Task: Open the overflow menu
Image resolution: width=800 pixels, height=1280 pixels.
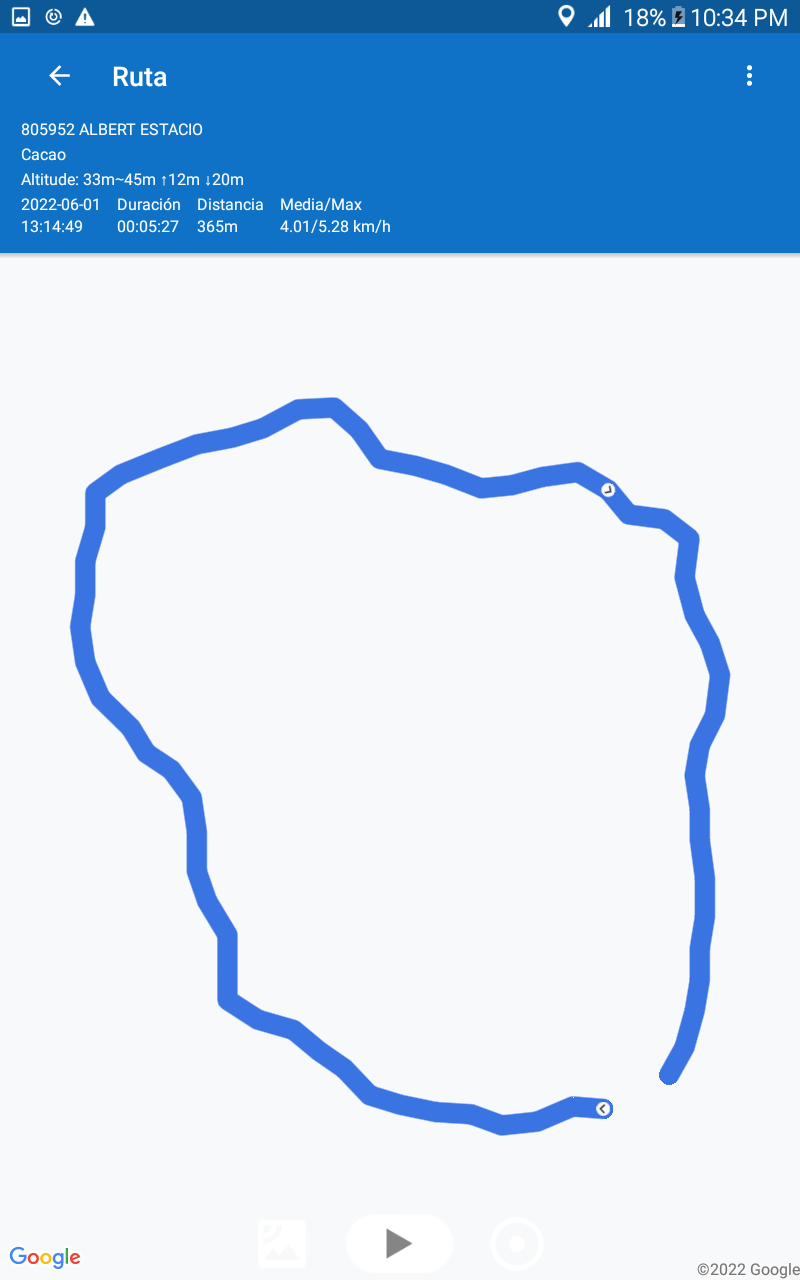Action: click(749, 76)
